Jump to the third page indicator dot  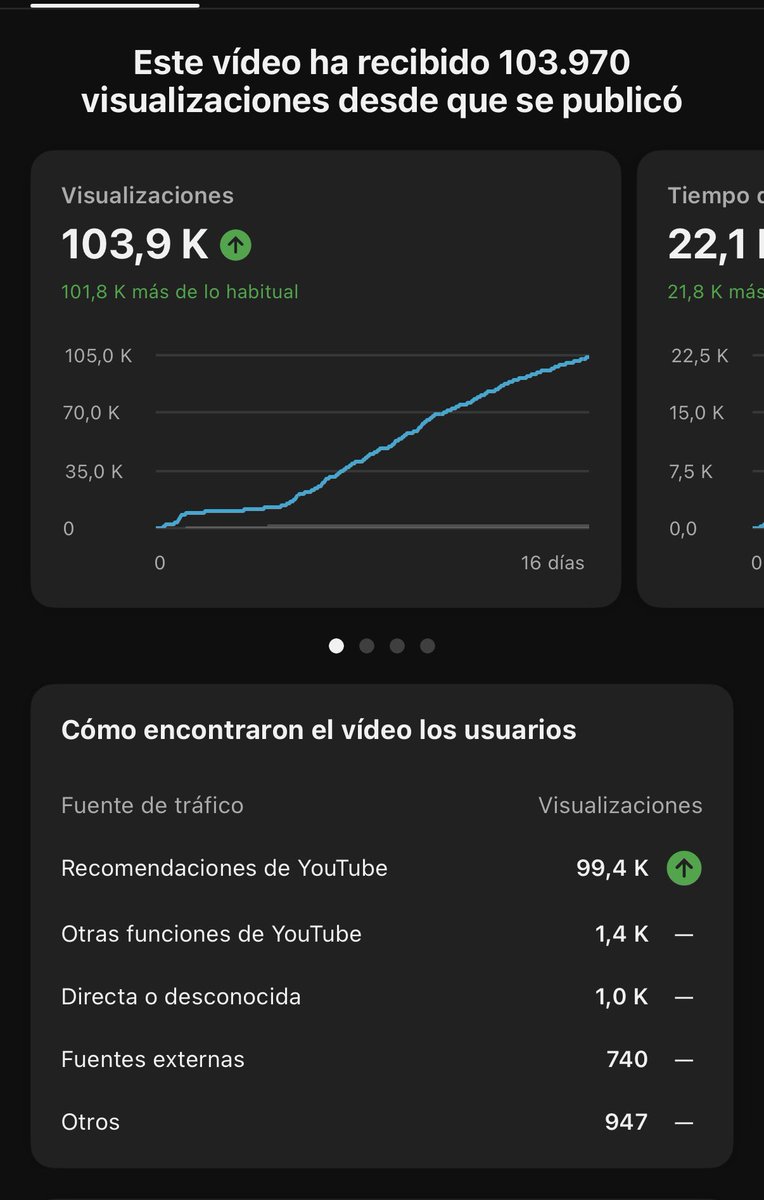coord(397,646)
